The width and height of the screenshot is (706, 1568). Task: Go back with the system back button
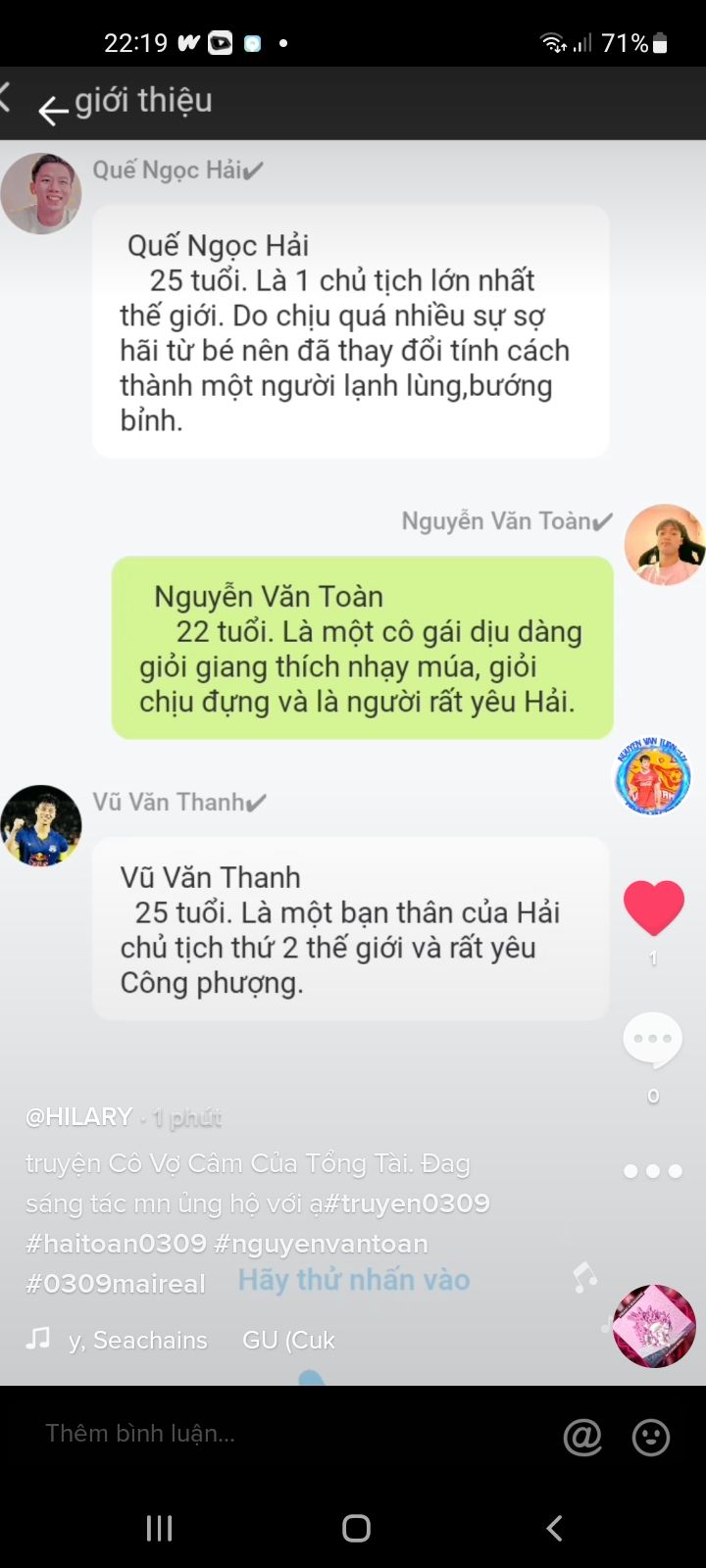[554, 1528]
